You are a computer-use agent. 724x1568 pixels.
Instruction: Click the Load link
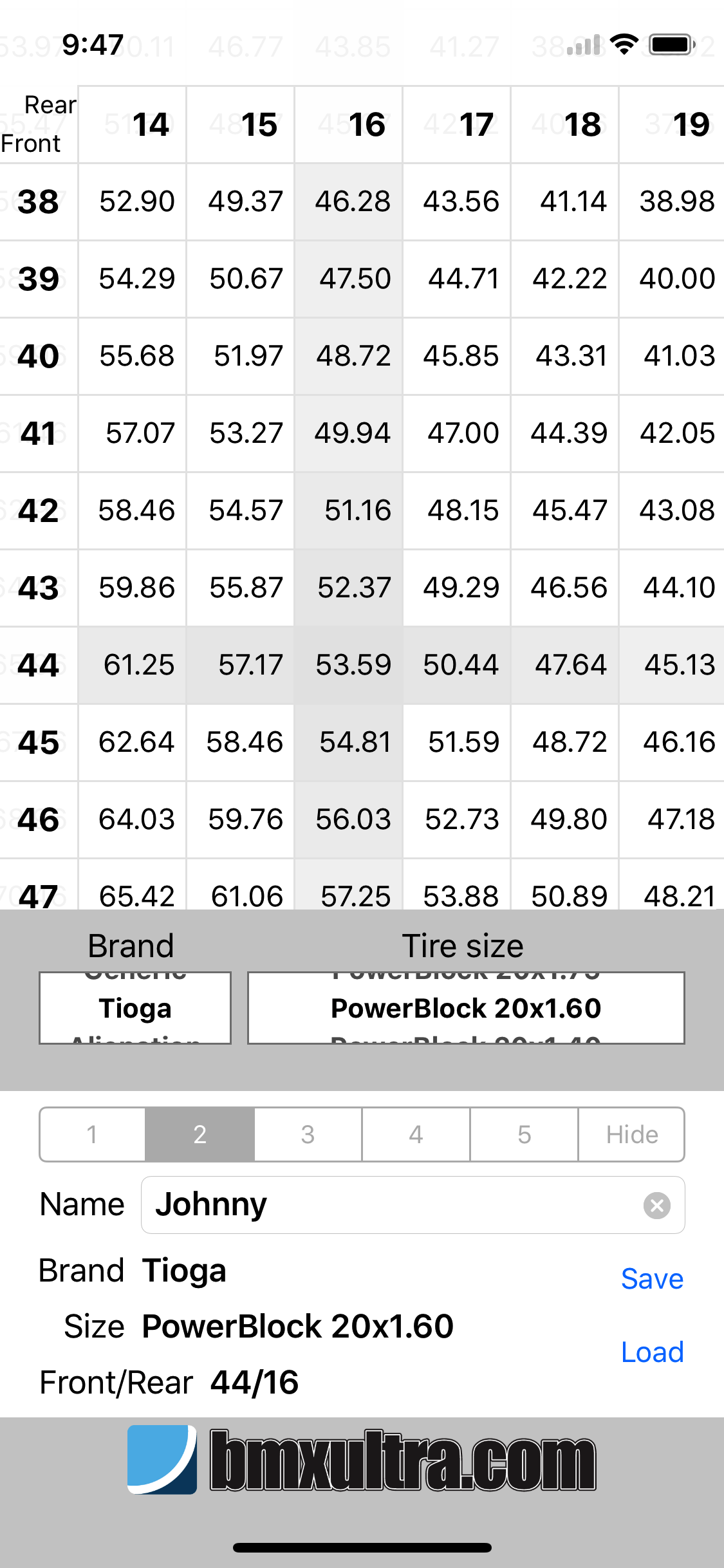pos(652,1352)
